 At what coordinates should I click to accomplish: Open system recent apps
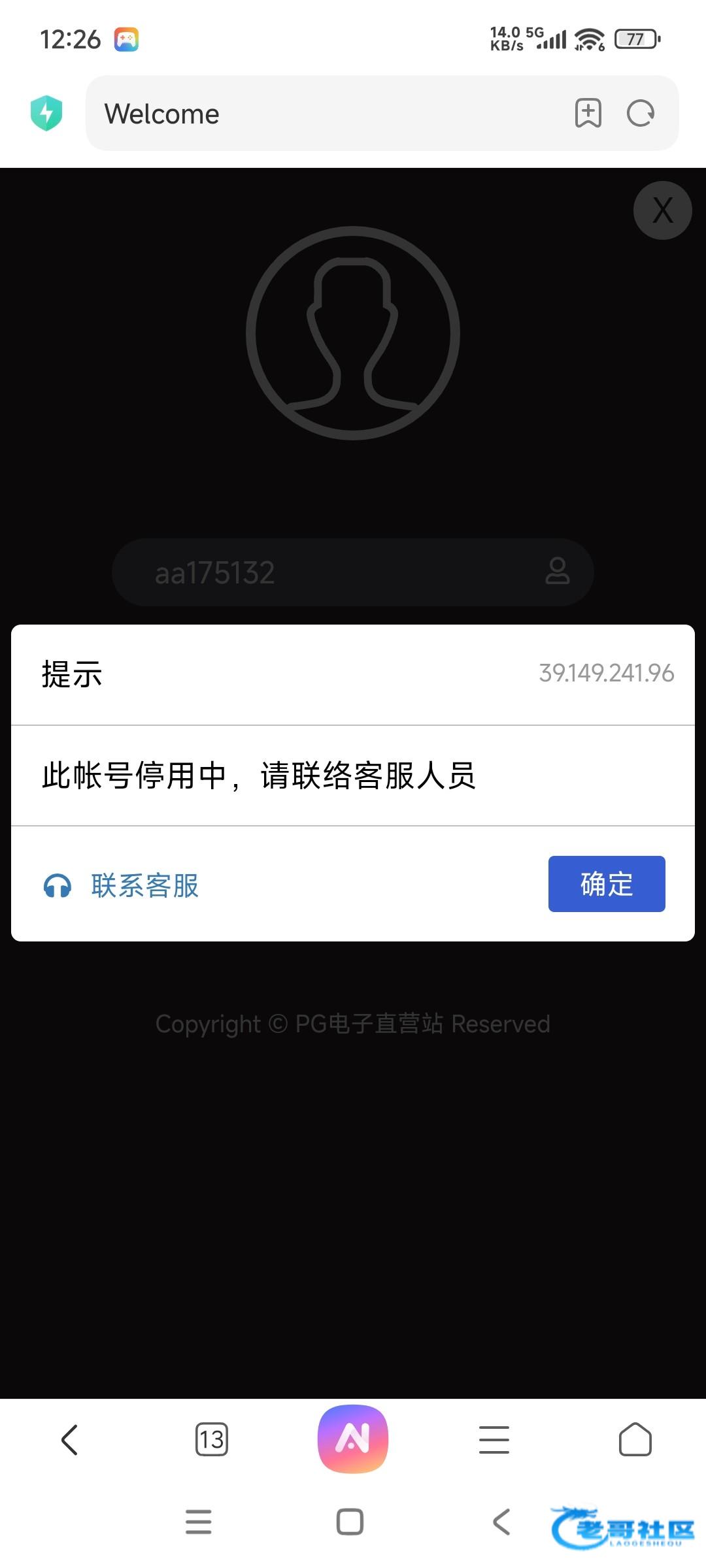[199, 1522]
